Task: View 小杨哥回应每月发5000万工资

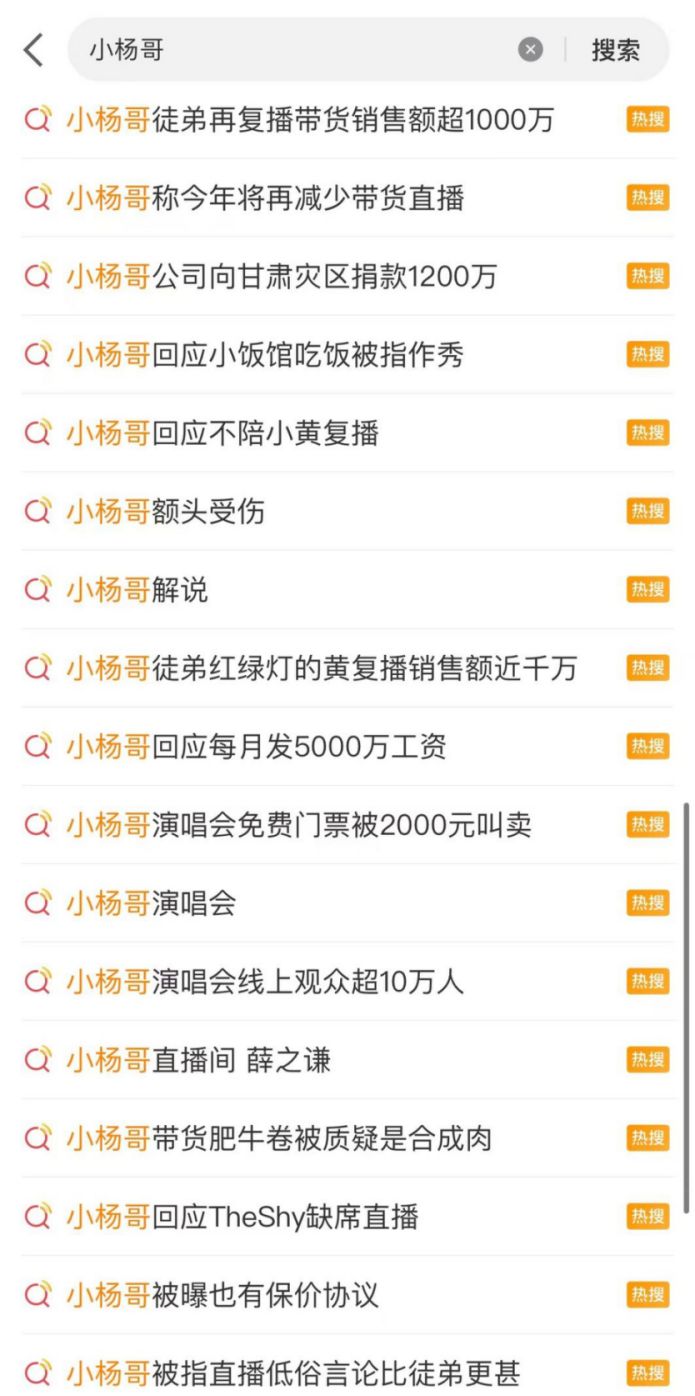Action: point(256,746)
